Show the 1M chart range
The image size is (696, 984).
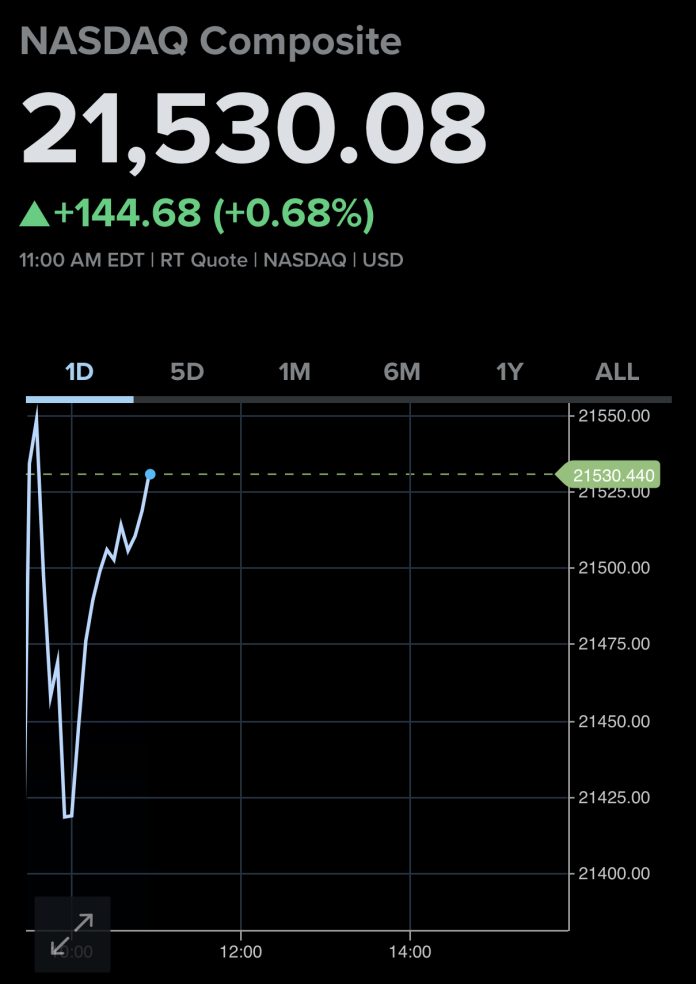294,372
